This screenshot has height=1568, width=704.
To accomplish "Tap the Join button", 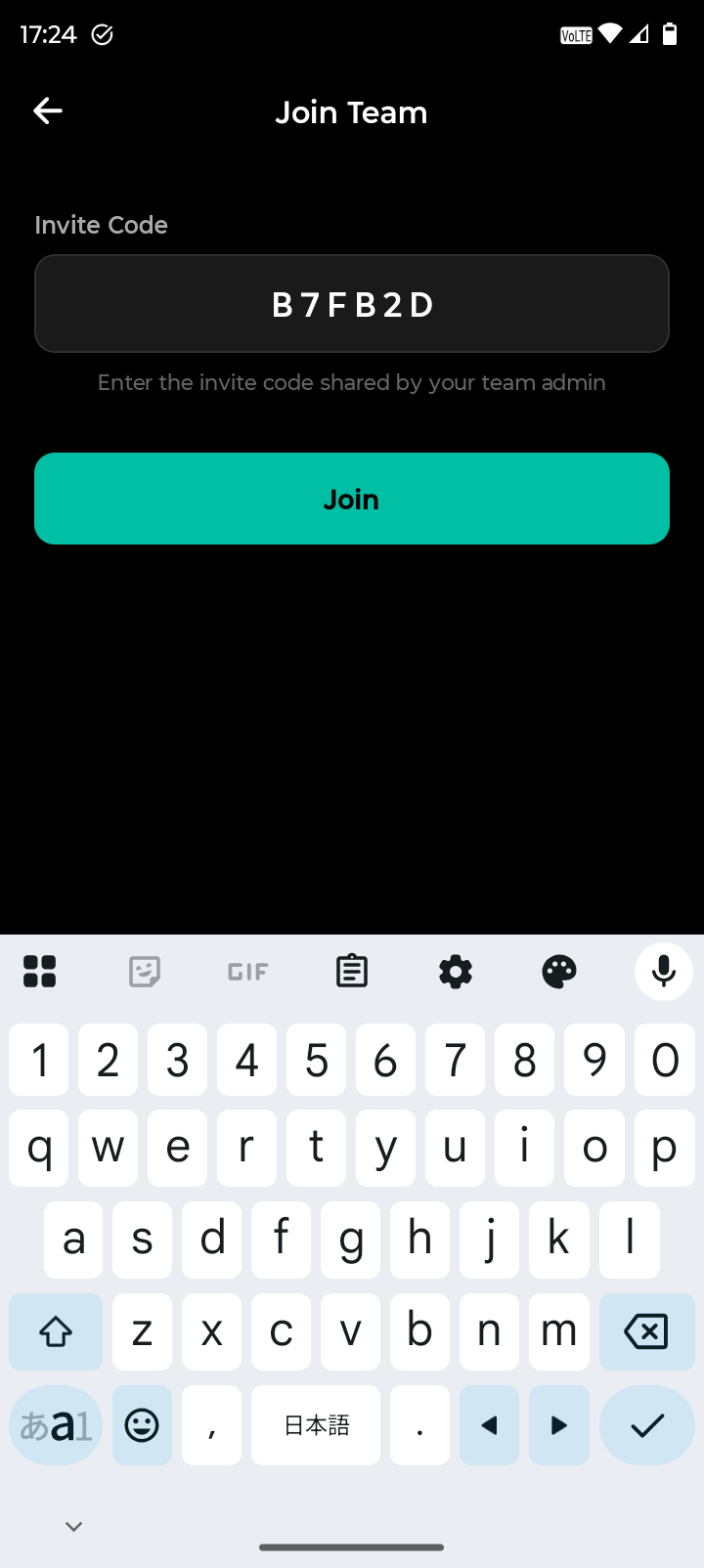I will coord(352,499).
